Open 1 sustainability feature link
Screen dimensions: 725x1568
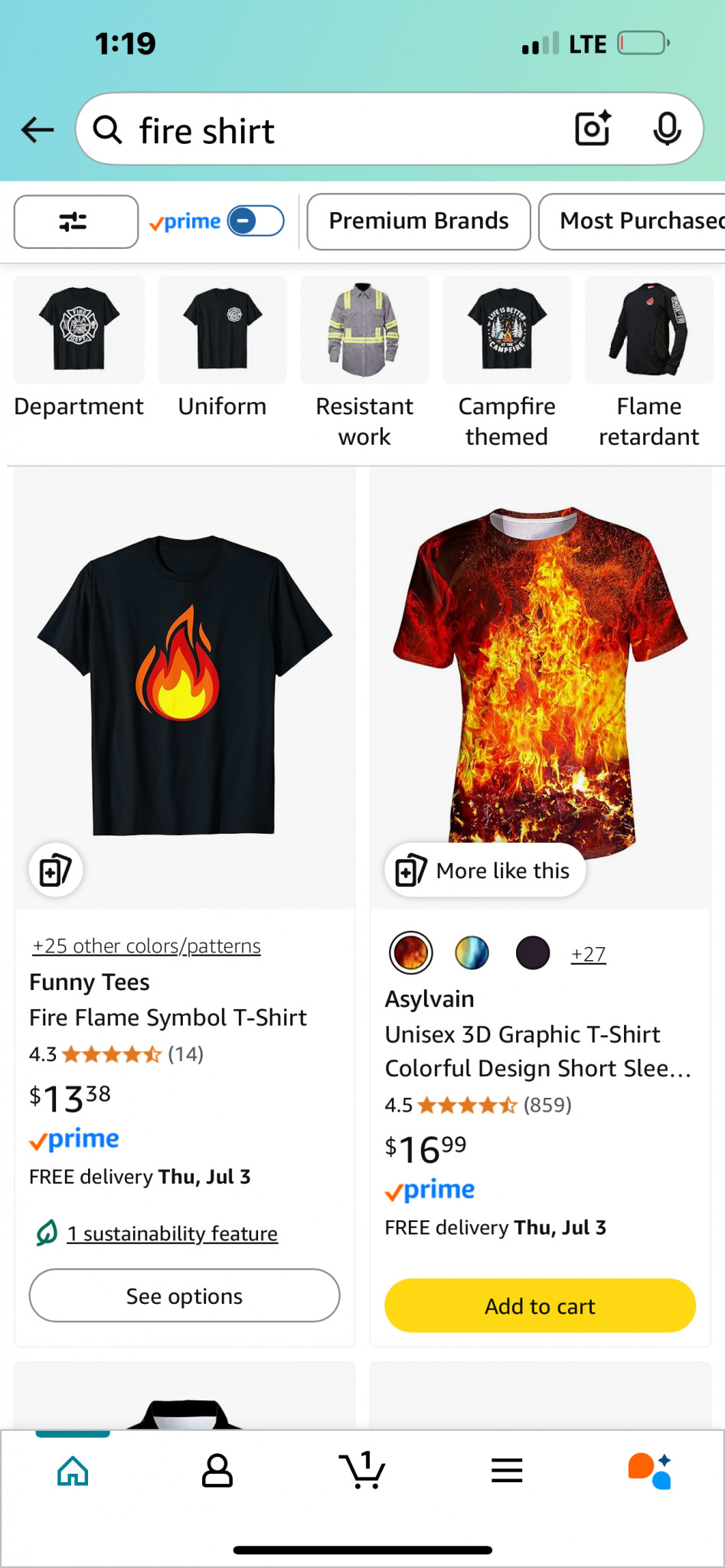172,1233
